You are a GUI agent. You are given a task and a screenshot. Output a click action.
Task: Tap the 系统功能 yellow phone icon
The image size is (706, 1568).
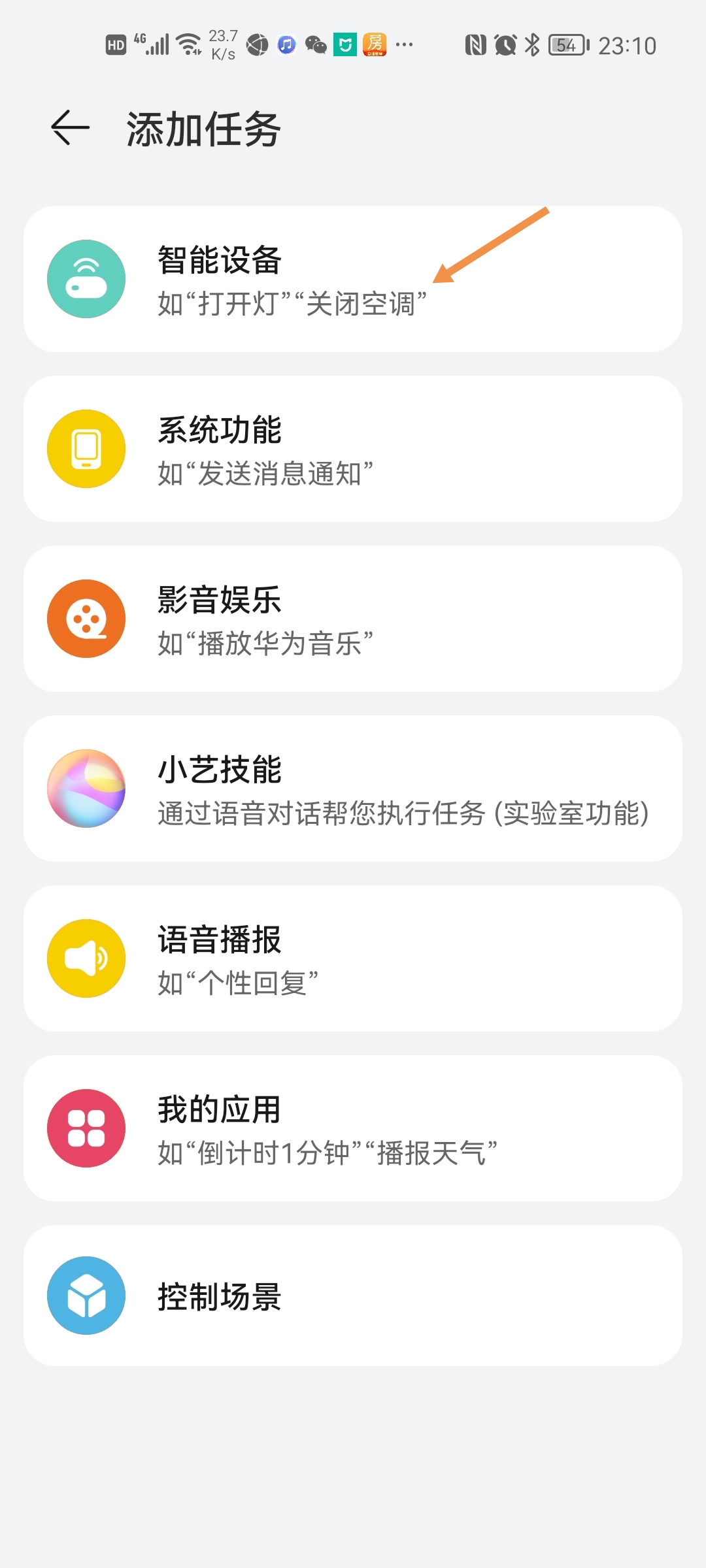point(86,448)
